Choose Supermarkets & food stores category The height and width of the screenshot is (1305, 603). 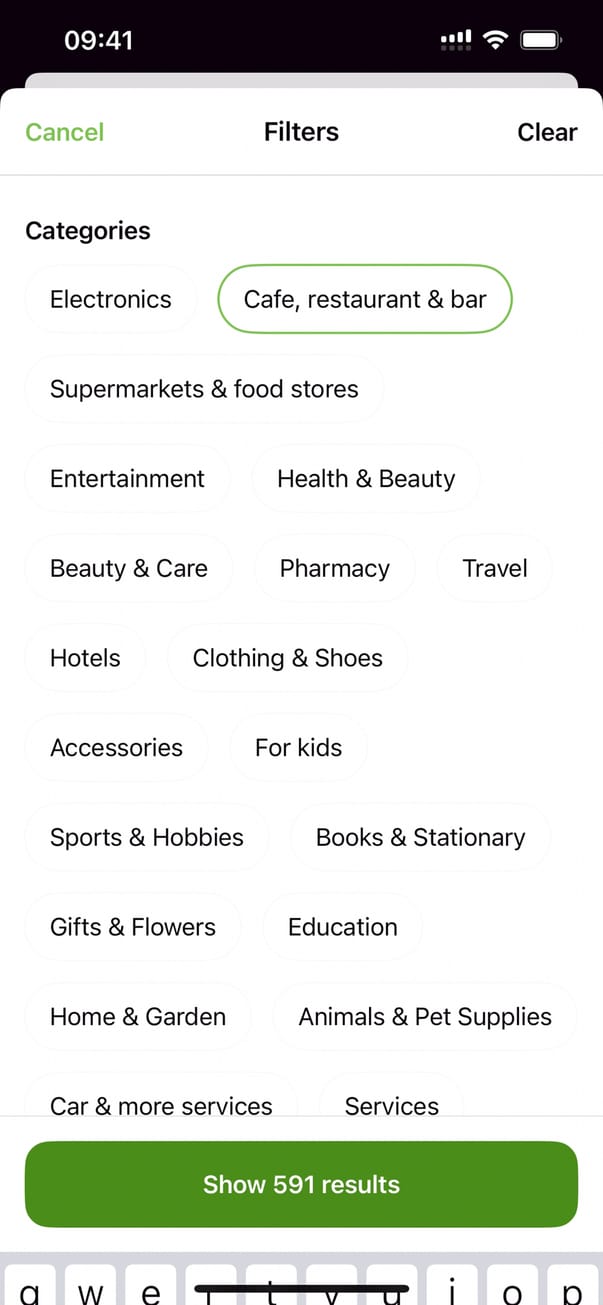[x=204, y=389]
